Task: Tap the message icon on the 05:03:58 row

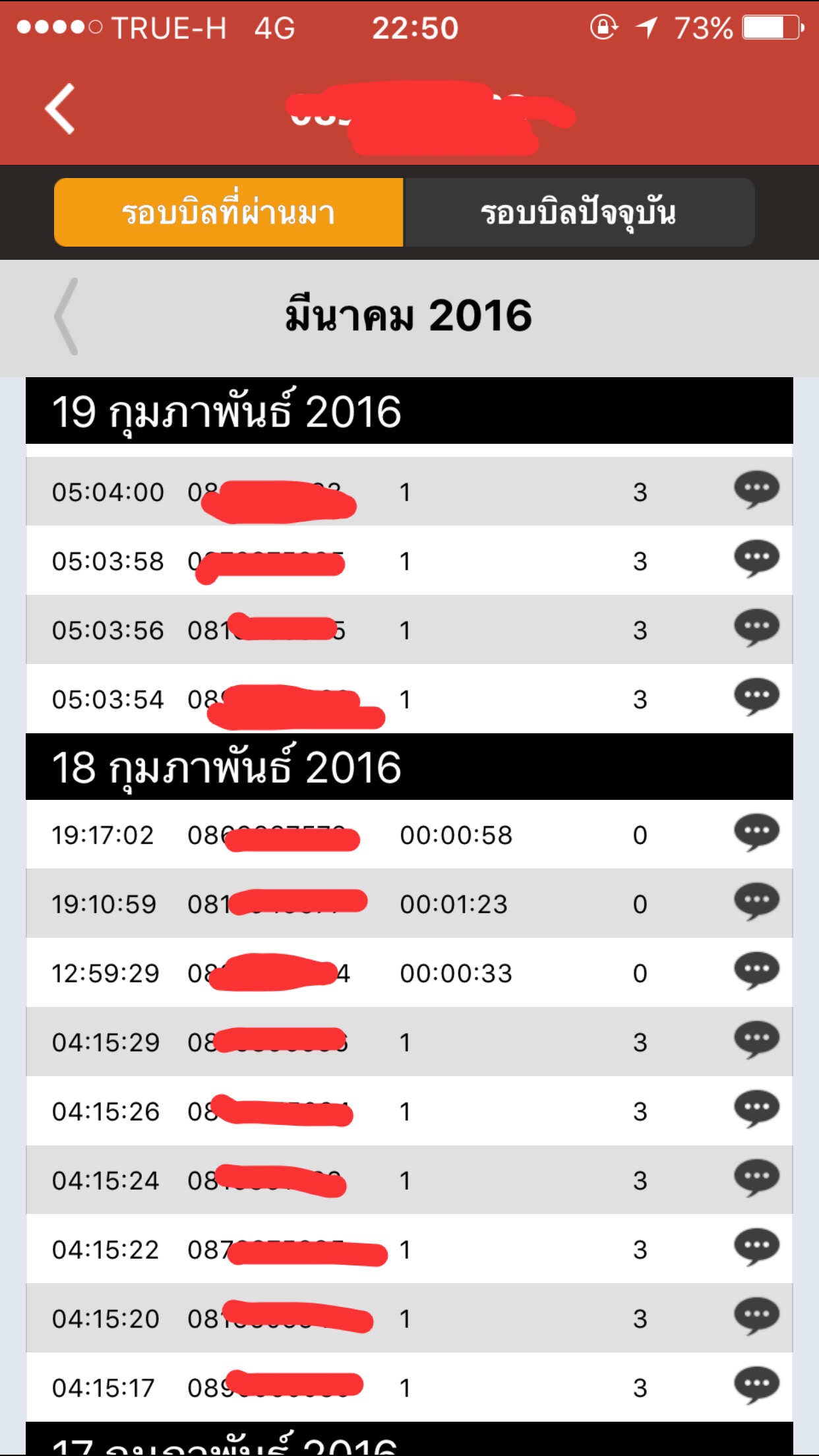Action: tap(756, 559)
